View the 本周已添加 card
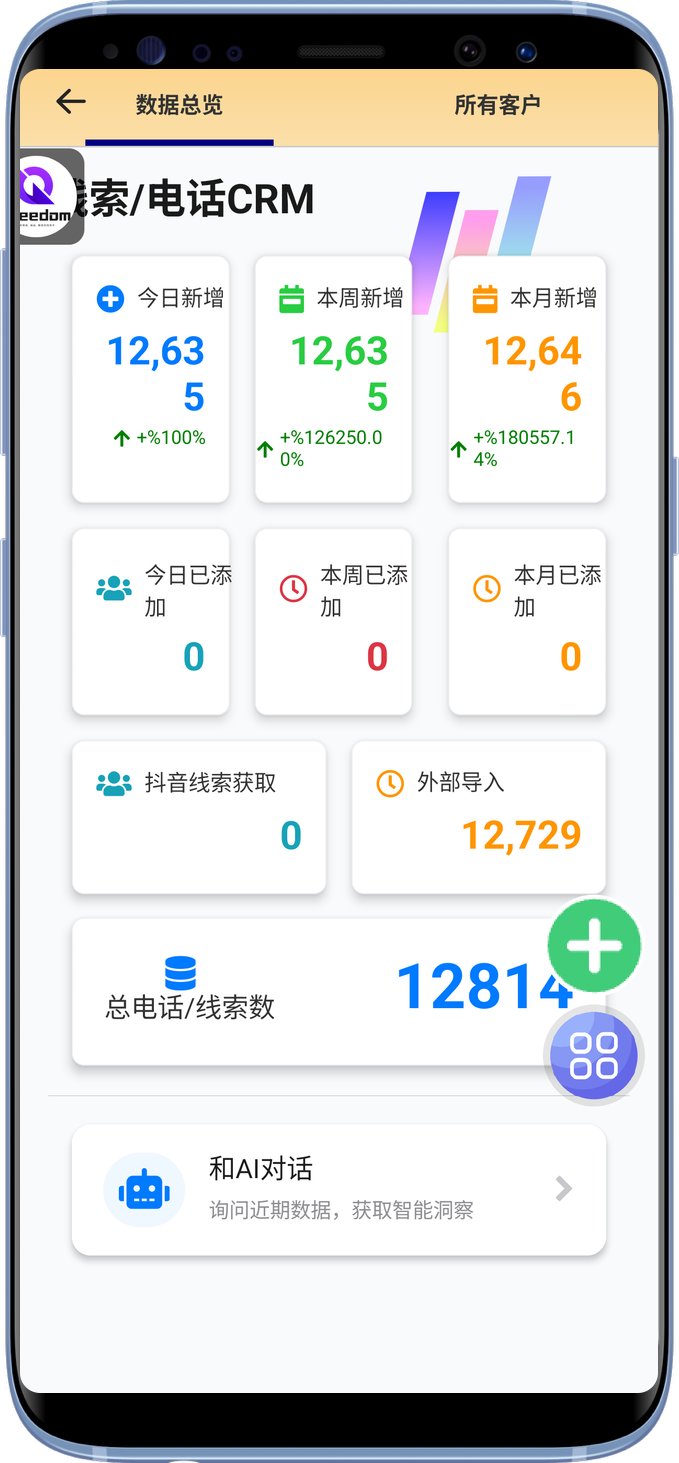The width and height of the screenshot is (679, 1463). (333, 621)
